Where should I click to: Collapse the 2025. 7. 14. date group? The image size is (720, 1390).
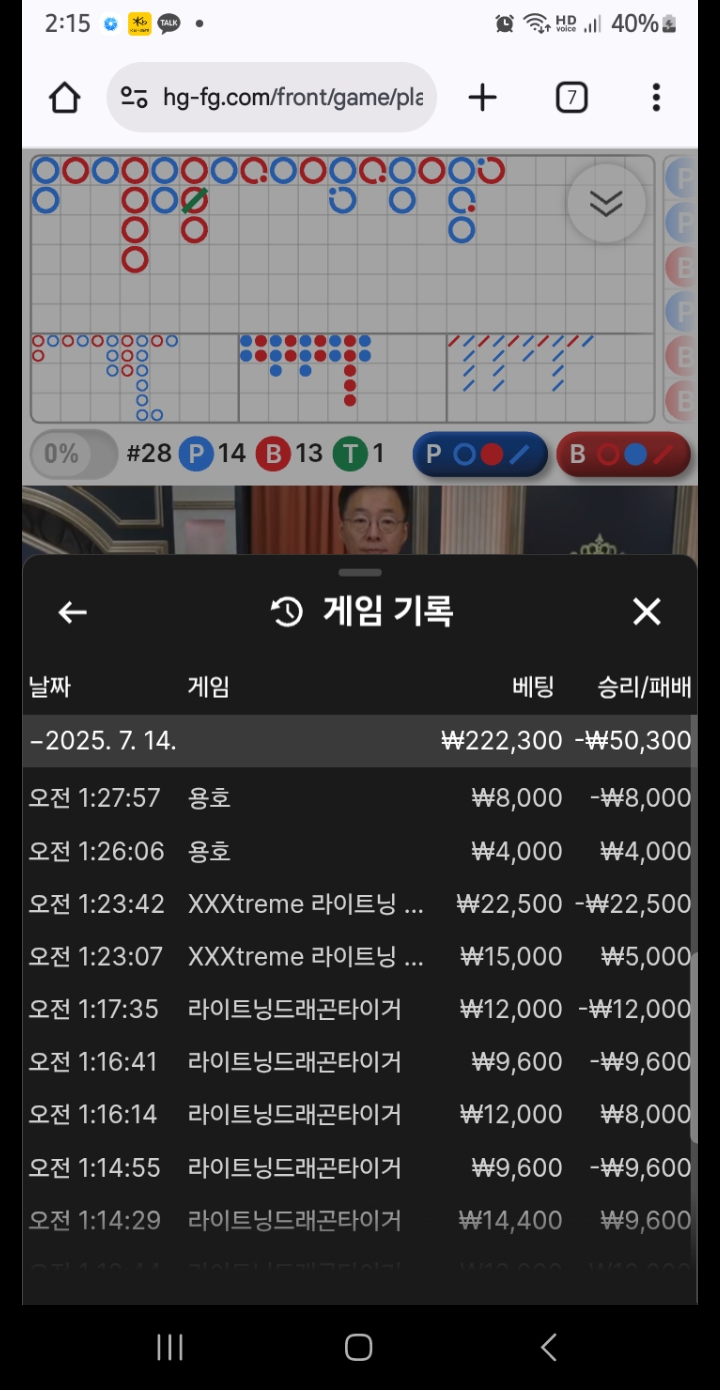point(104,741)
